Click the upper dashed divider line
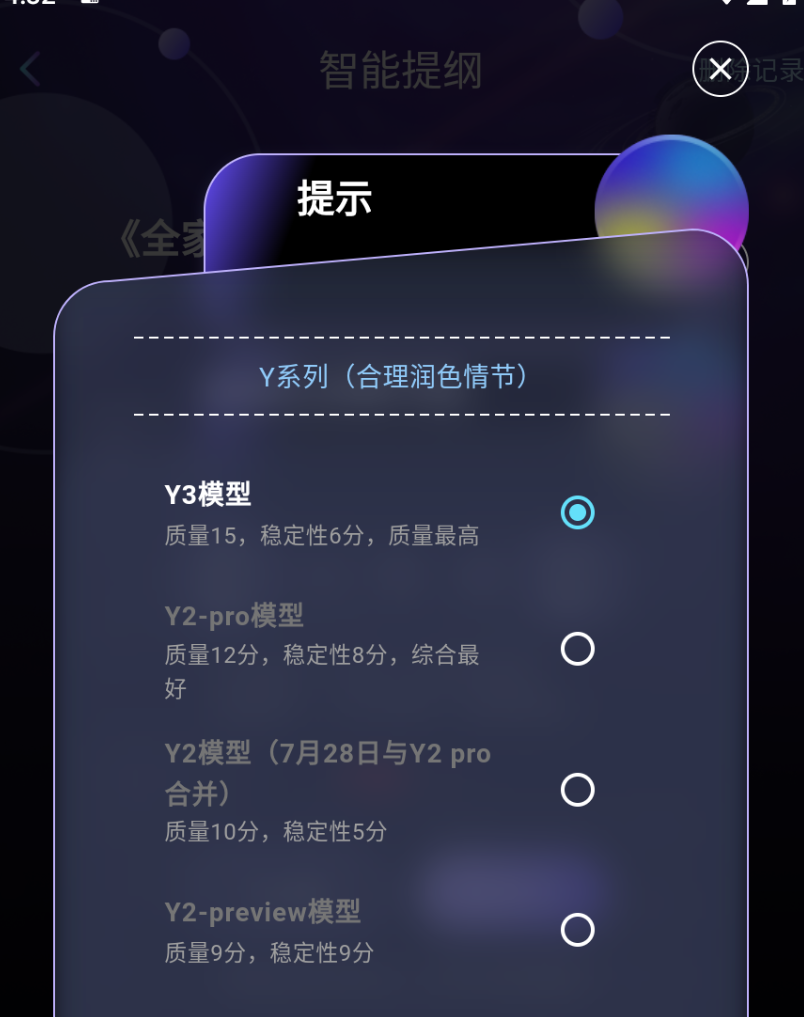Image resolution: width=804 pixels, height=1017 pixels. tap(400, 334)
